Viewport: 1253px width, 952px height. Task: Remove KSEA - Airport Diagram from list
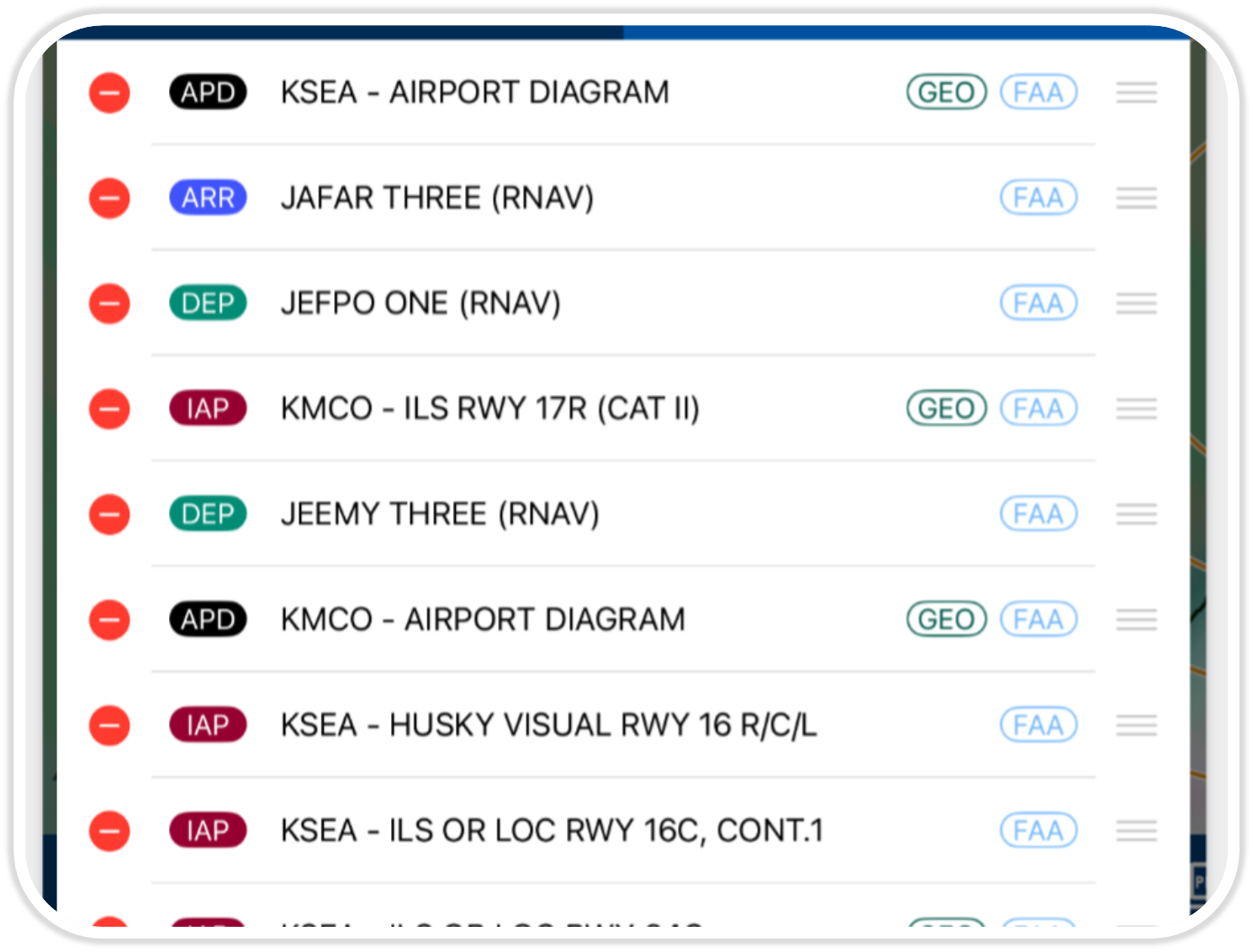coord(109,93)
